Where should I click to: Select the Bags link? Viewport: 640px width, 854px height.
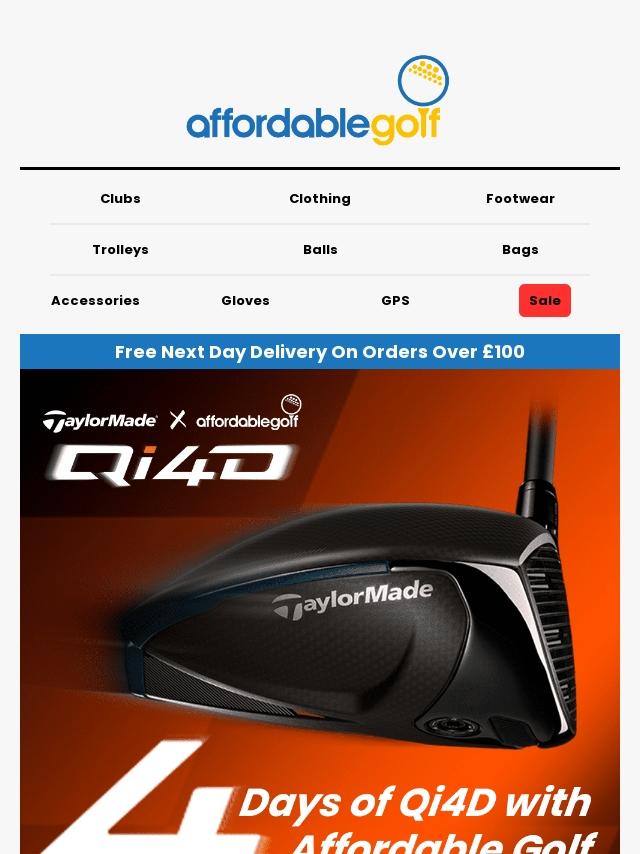point(520,250)
